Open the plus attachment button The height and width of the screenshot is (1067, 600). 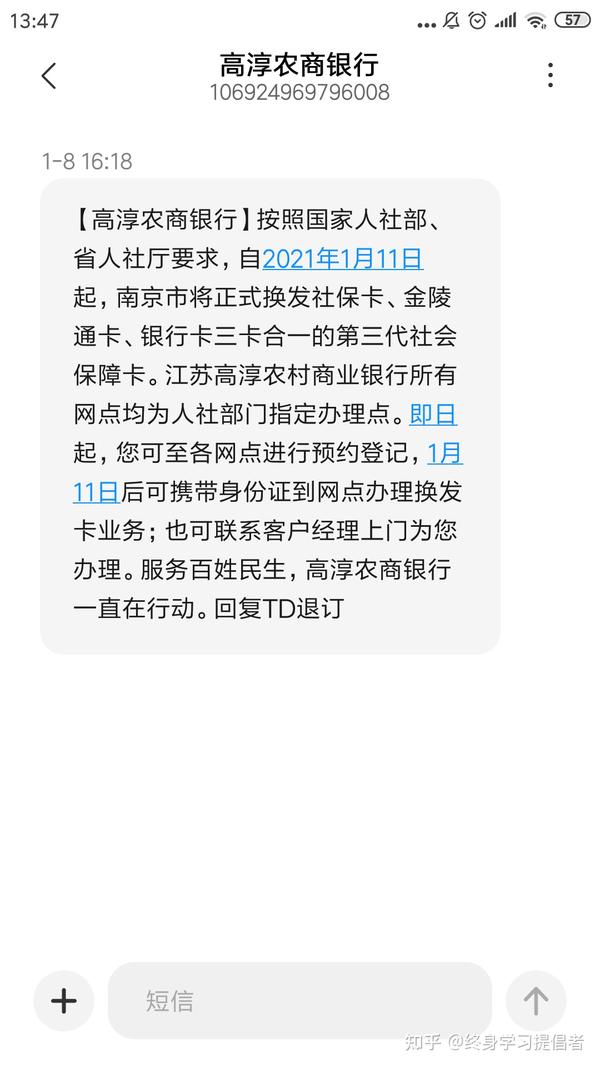[x=64, y=1000]
